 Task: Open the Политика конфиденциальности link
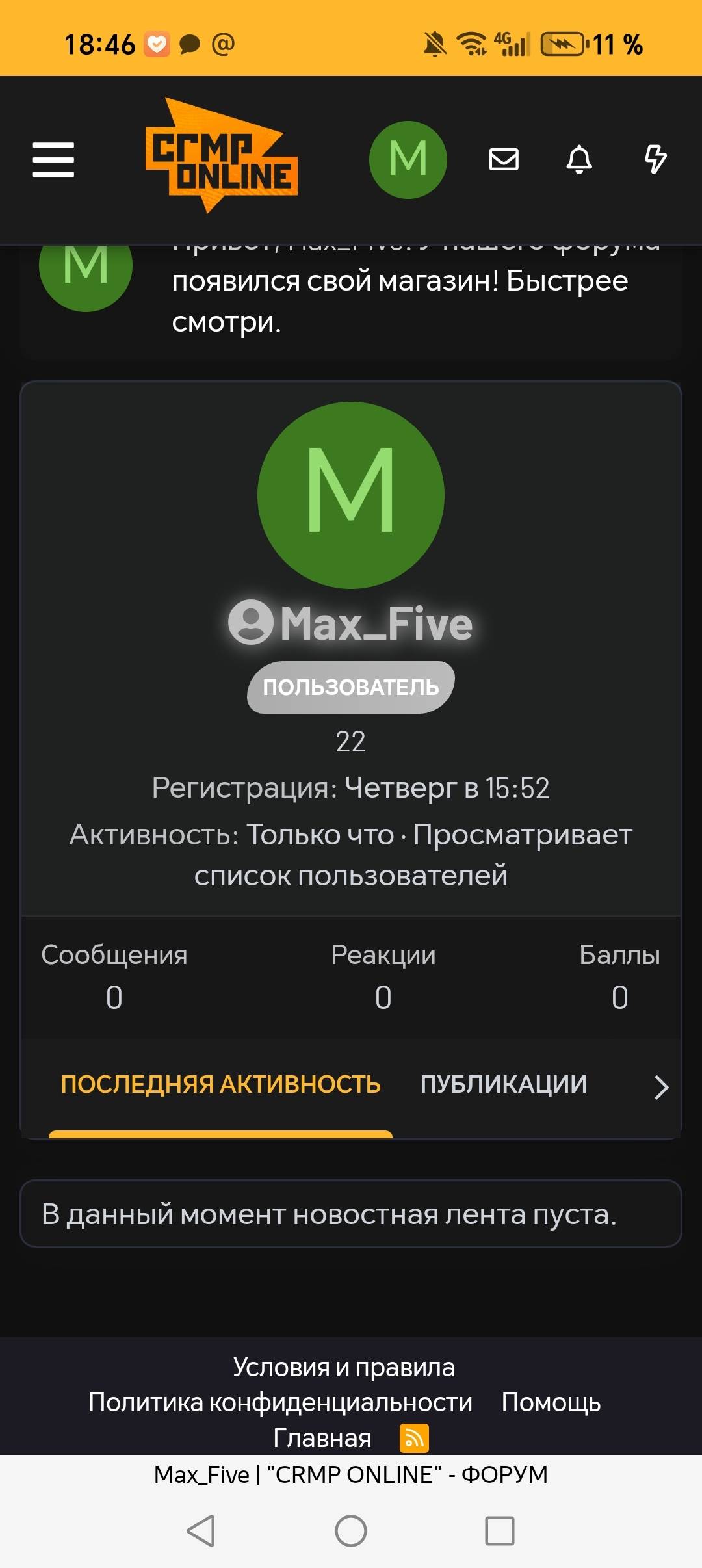[x=280, y=1403]
